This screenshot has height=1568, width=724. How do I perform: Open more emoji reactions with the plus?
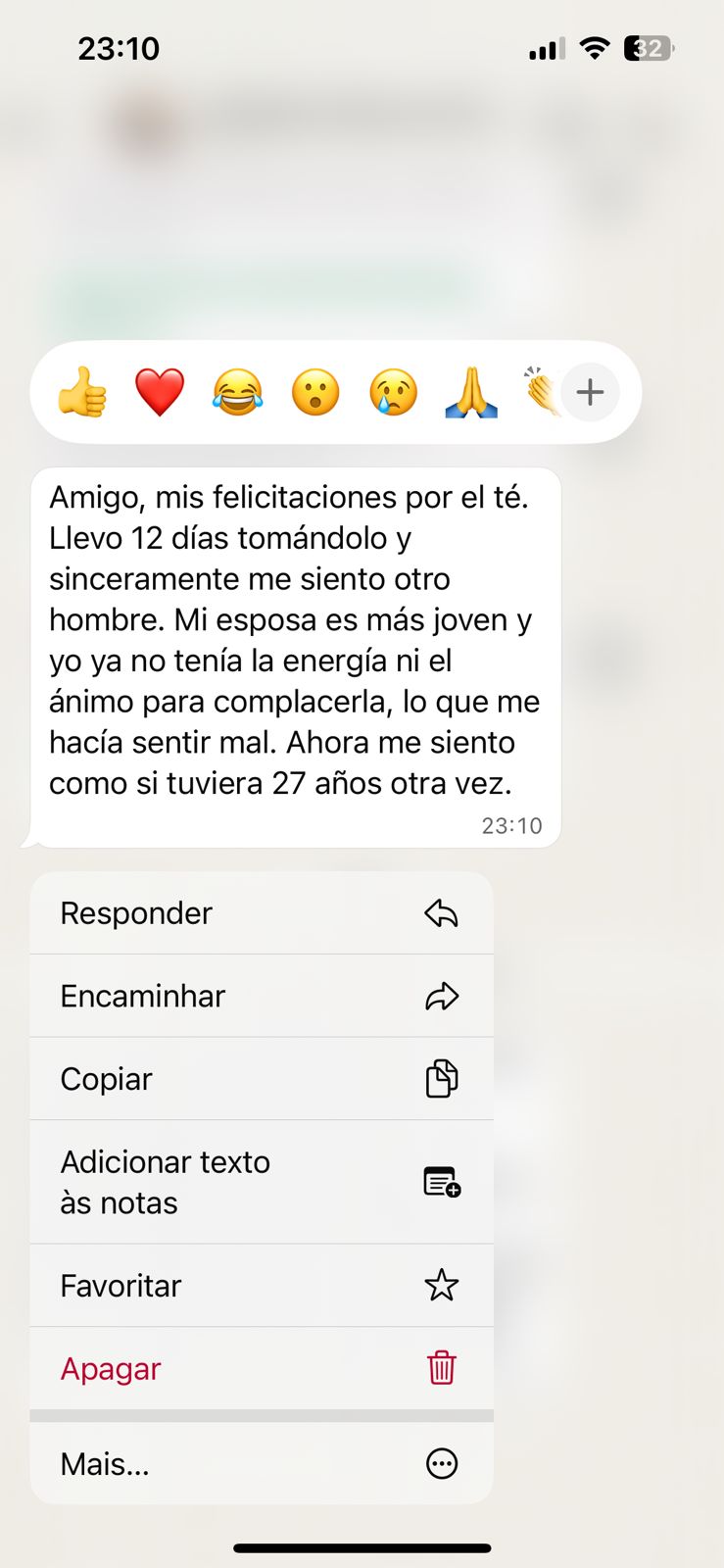[590, 392]
